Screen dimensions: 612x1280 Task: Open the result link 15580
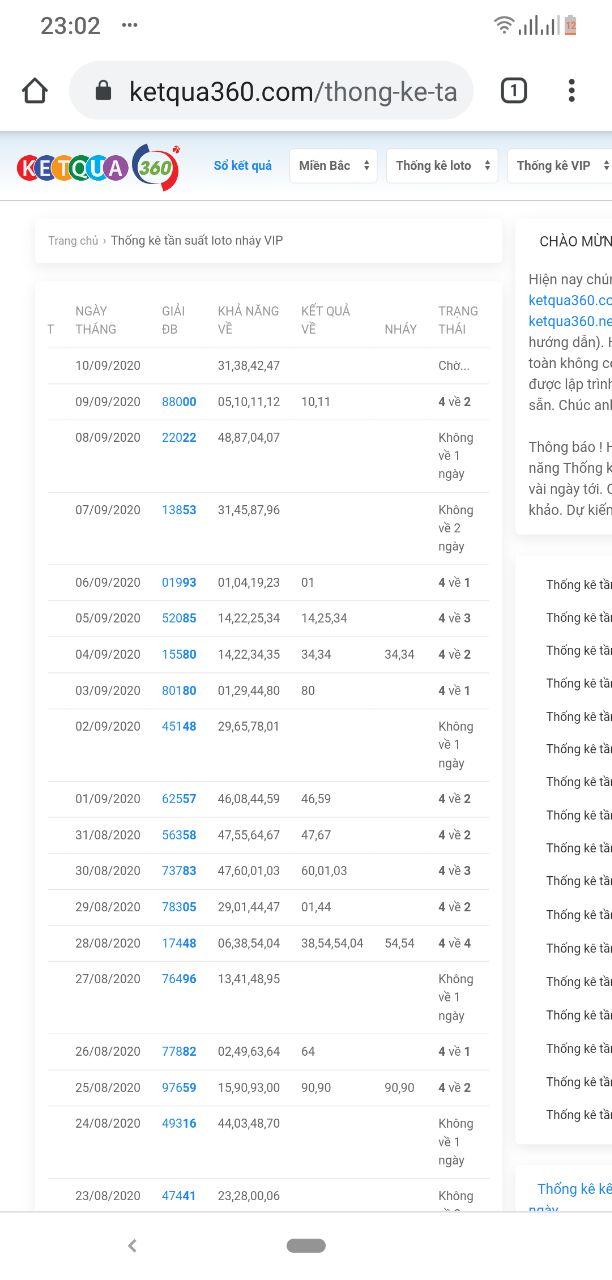[179, 655]
